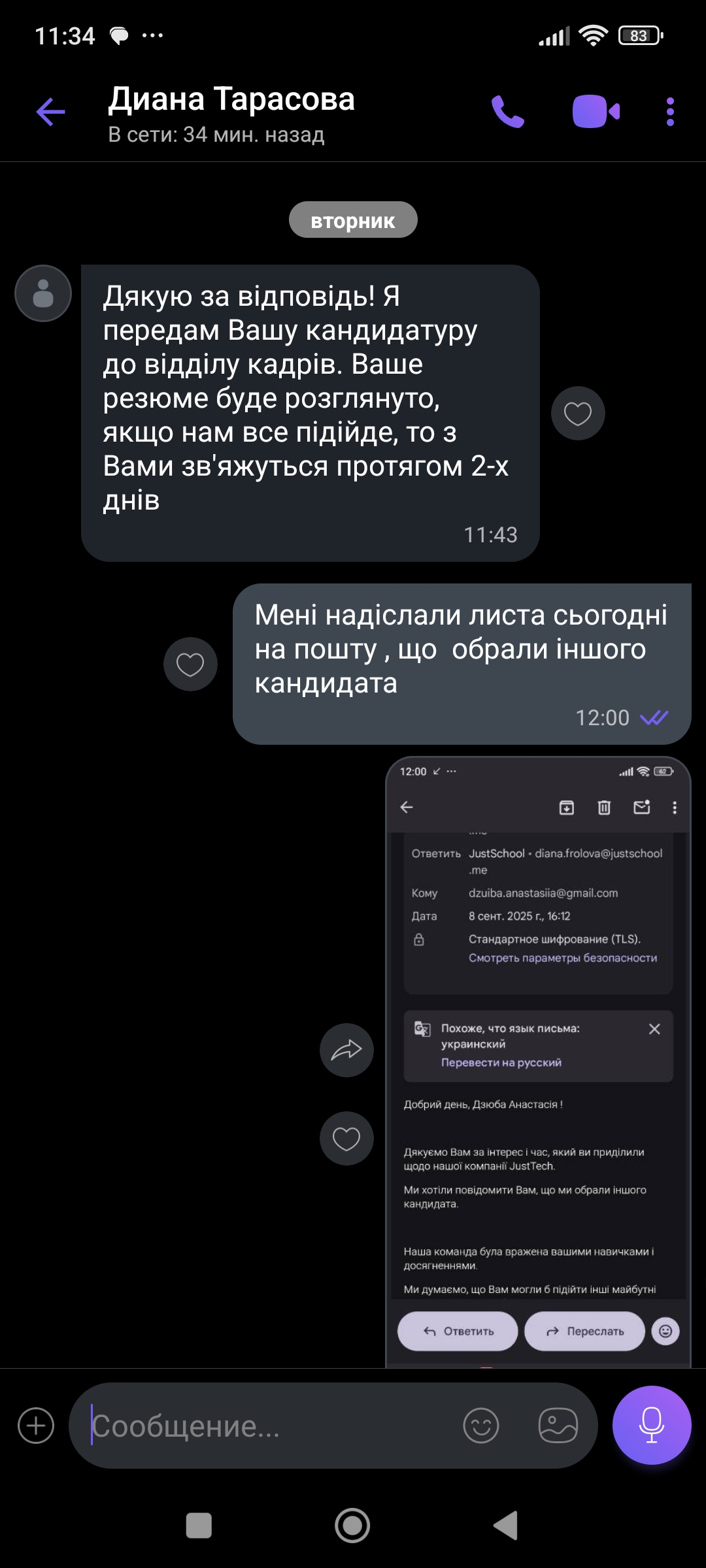Like the message sent at 12:00

pos(190,664)
